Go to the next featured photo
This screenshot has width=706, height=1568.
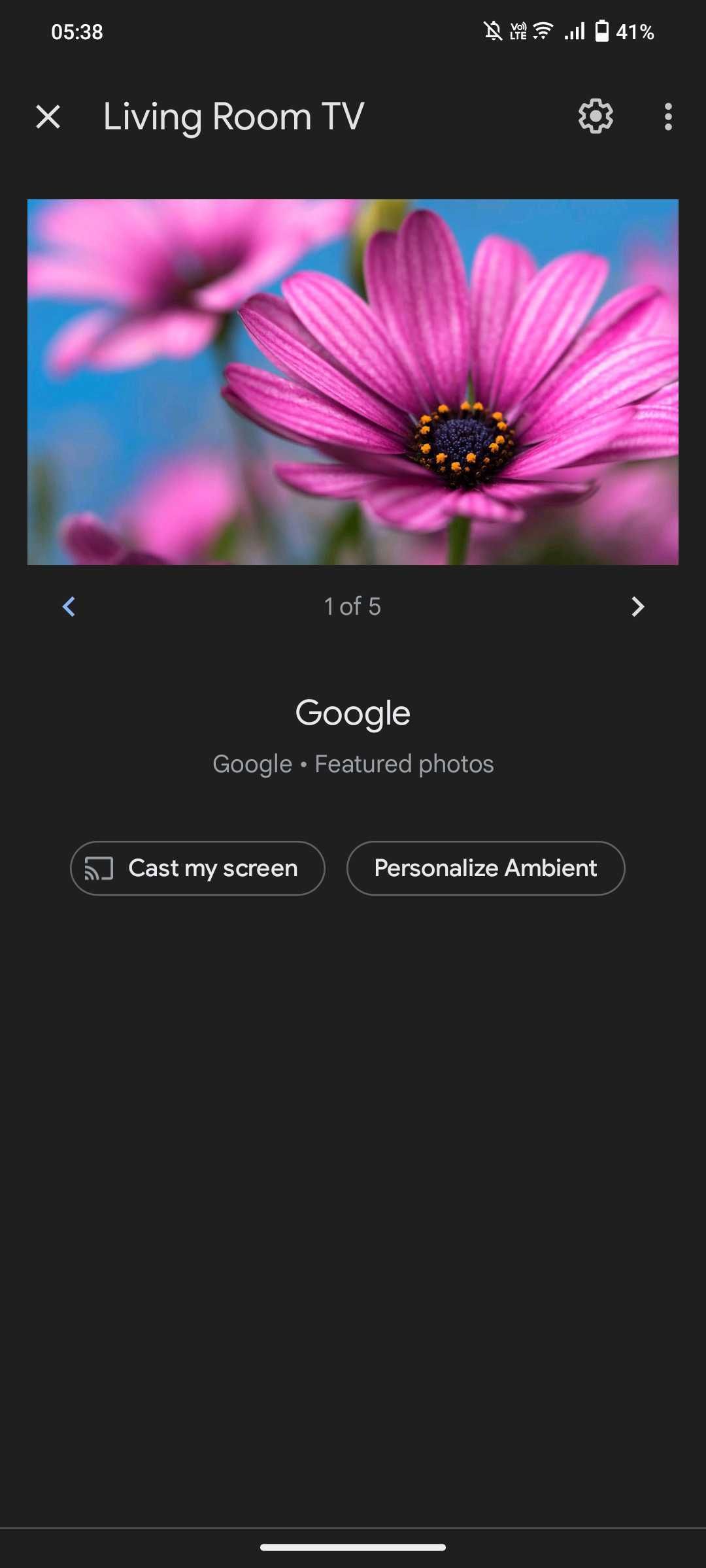637,607
